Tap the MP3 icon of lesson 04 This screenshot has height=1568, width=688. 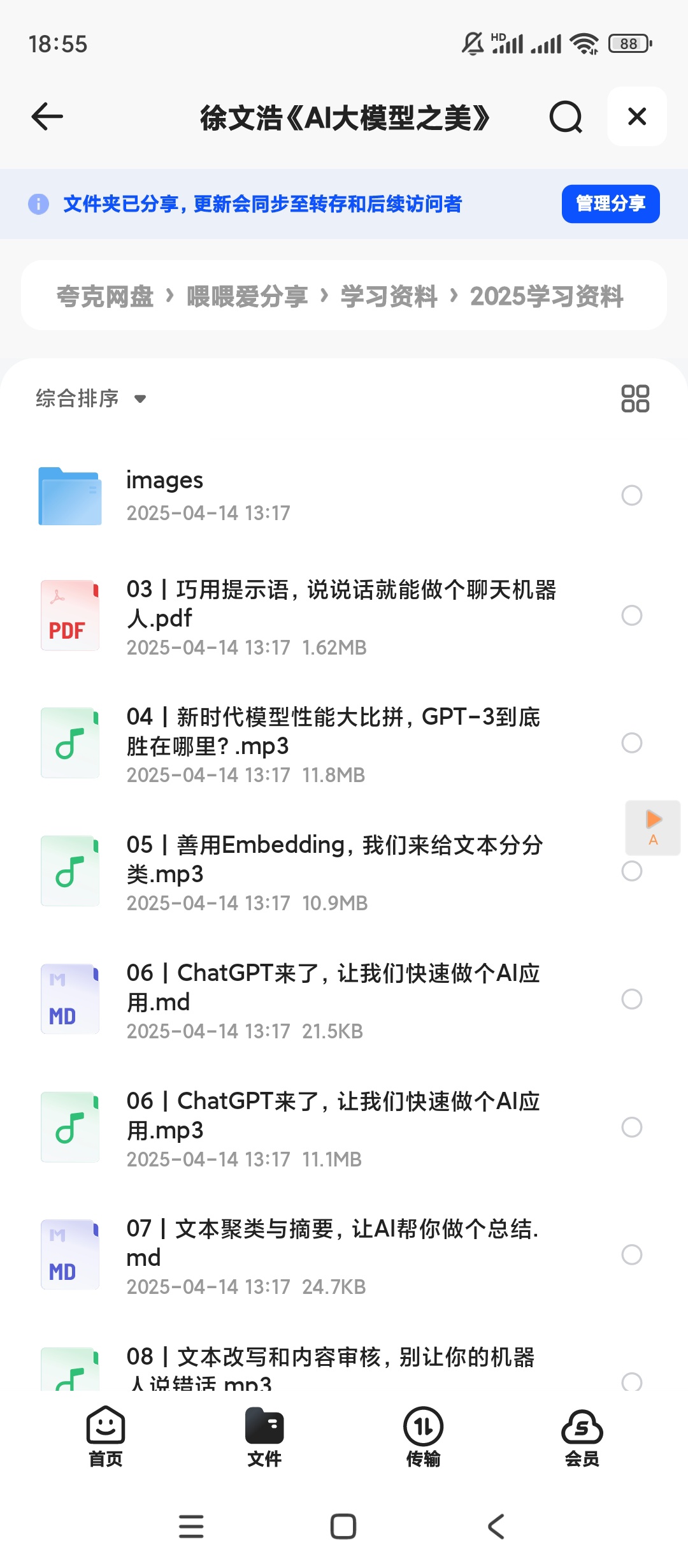[x=70, y=742]
